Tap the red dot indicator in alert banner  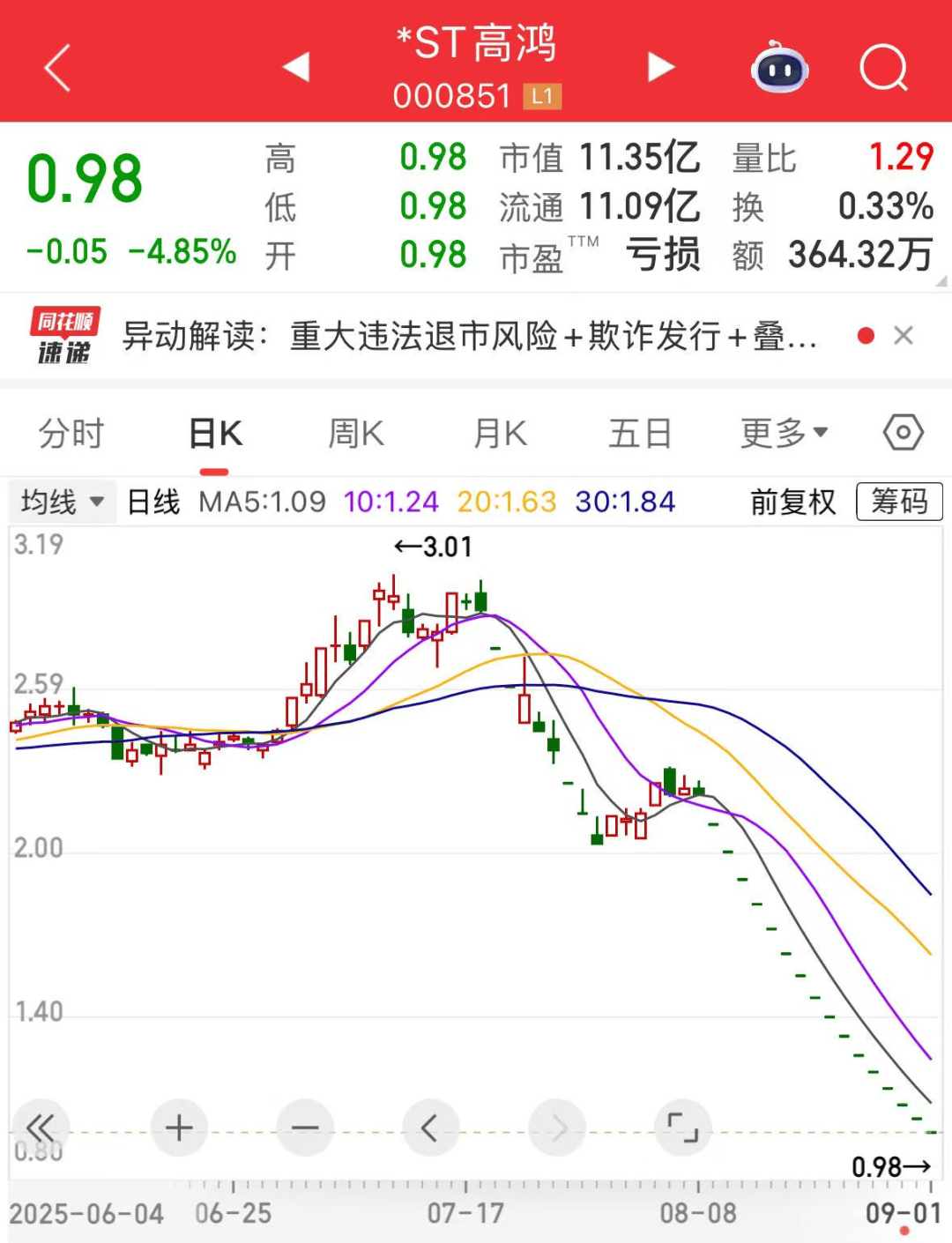pos(866,336)
